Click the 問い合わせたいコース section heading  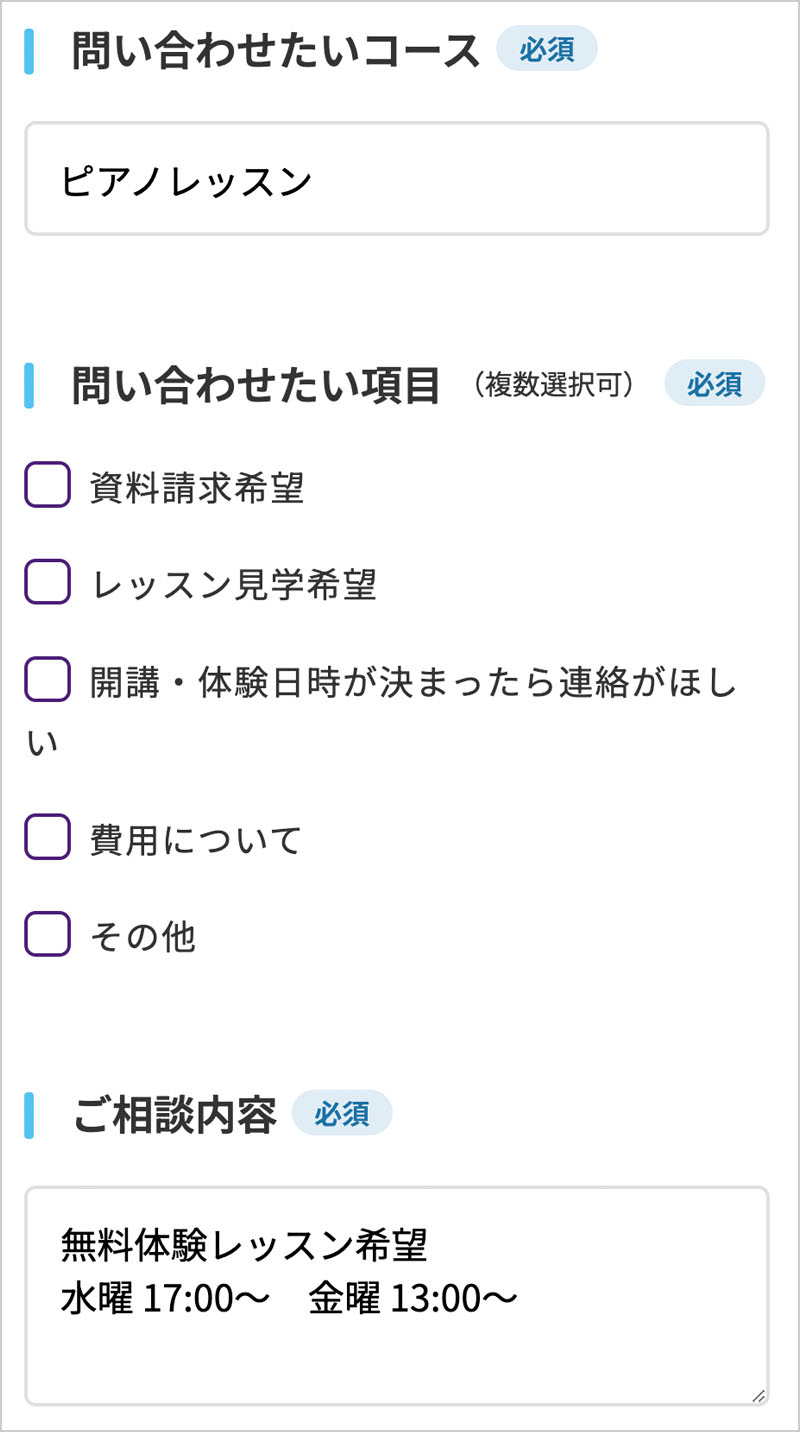pos(270,46)
